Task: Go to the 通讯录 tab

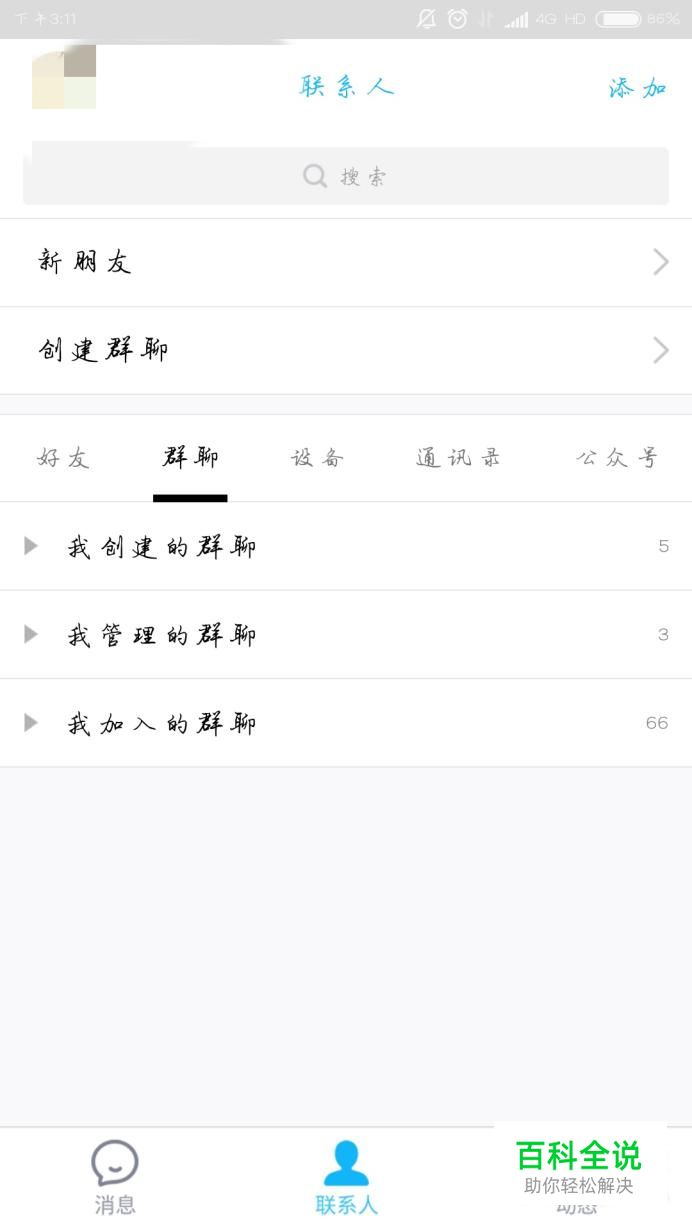Action: point(458,458)
